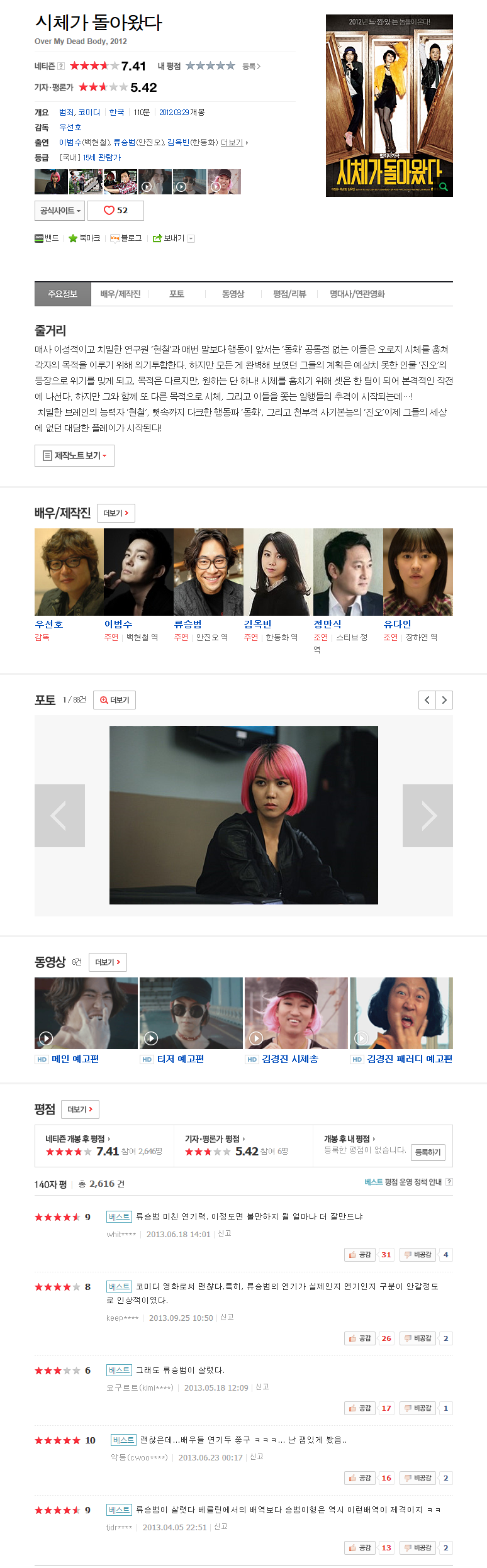Tap 공감 on whit****'s review
This screenshot has width=487, height=1568.
[361, 1254]
